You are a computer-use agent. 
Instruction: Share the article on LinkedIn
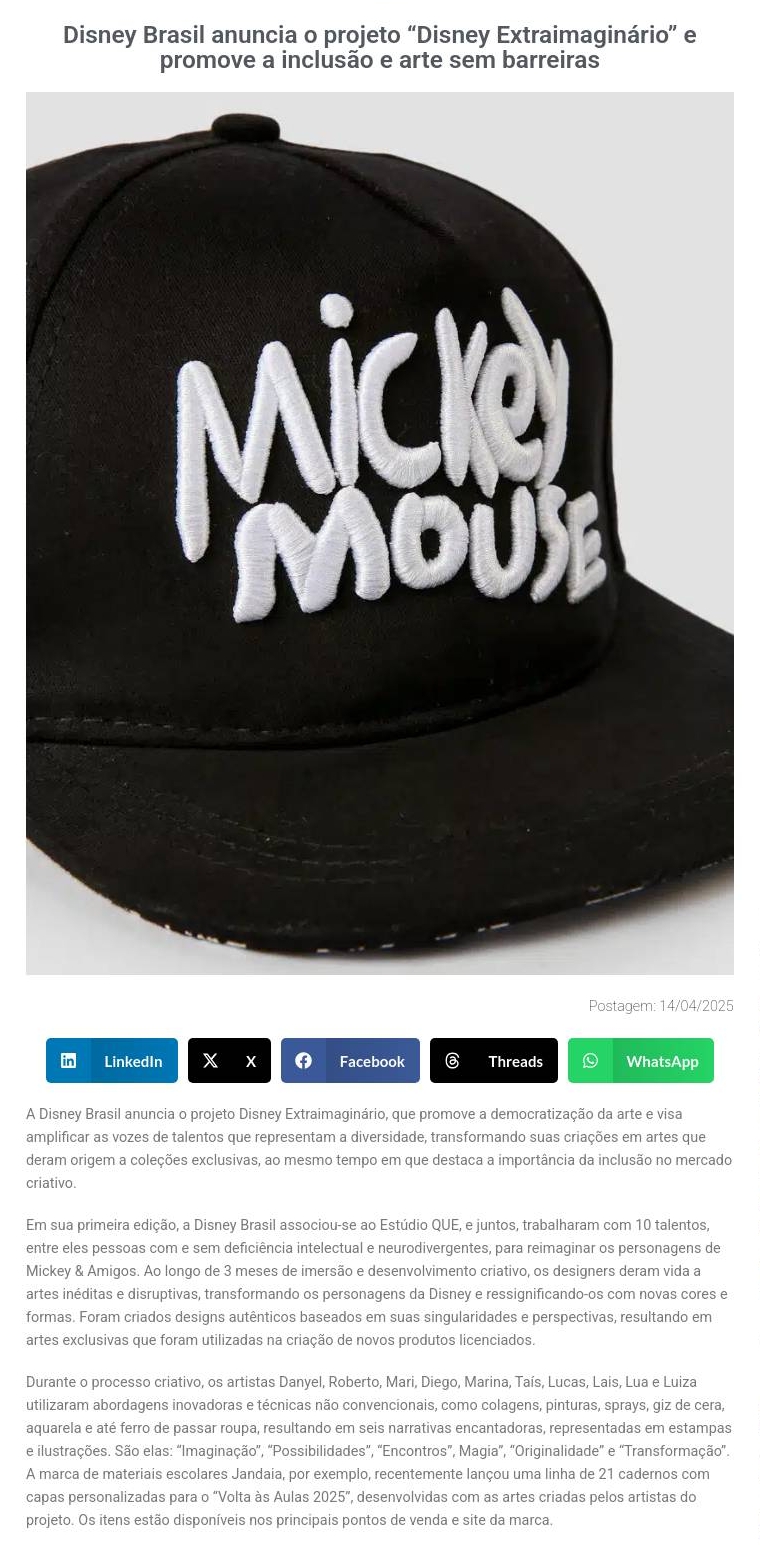click(x=112, y=1061)
